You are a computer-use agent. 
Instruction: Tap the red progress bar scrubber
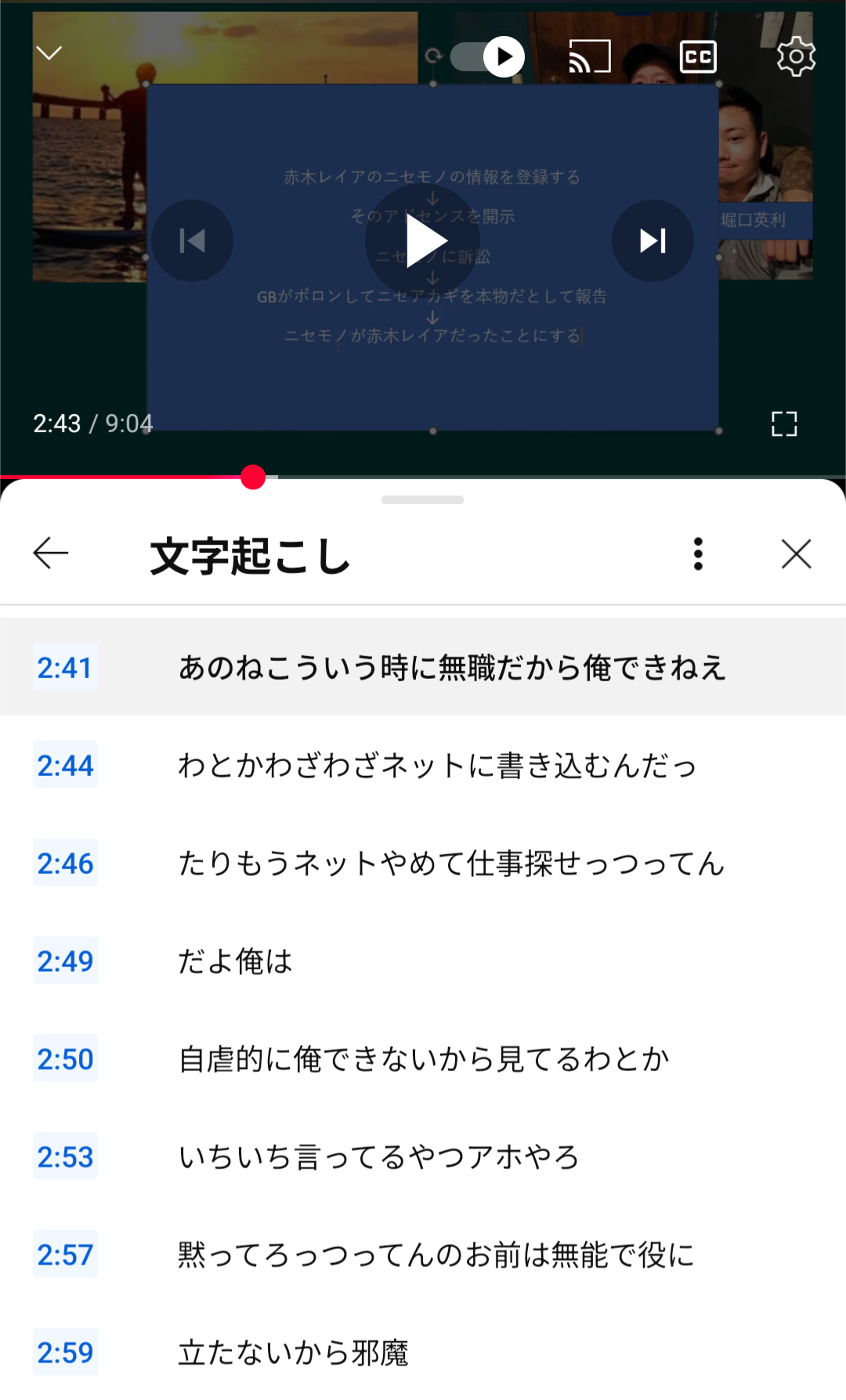coord(253,477)
